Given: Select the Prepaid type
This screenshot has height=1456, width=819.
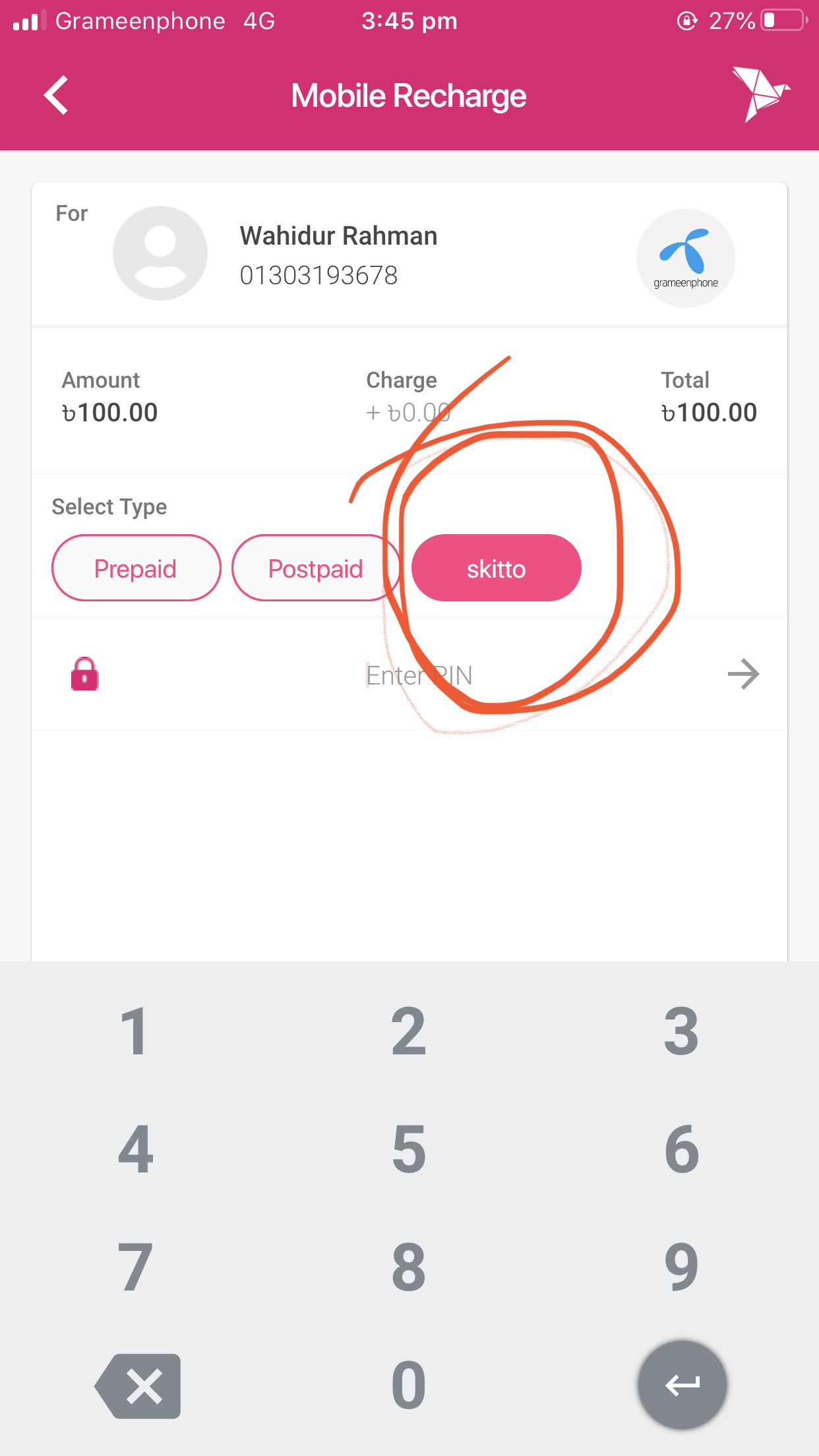Looking at the screenshot, I should [136, 568].
